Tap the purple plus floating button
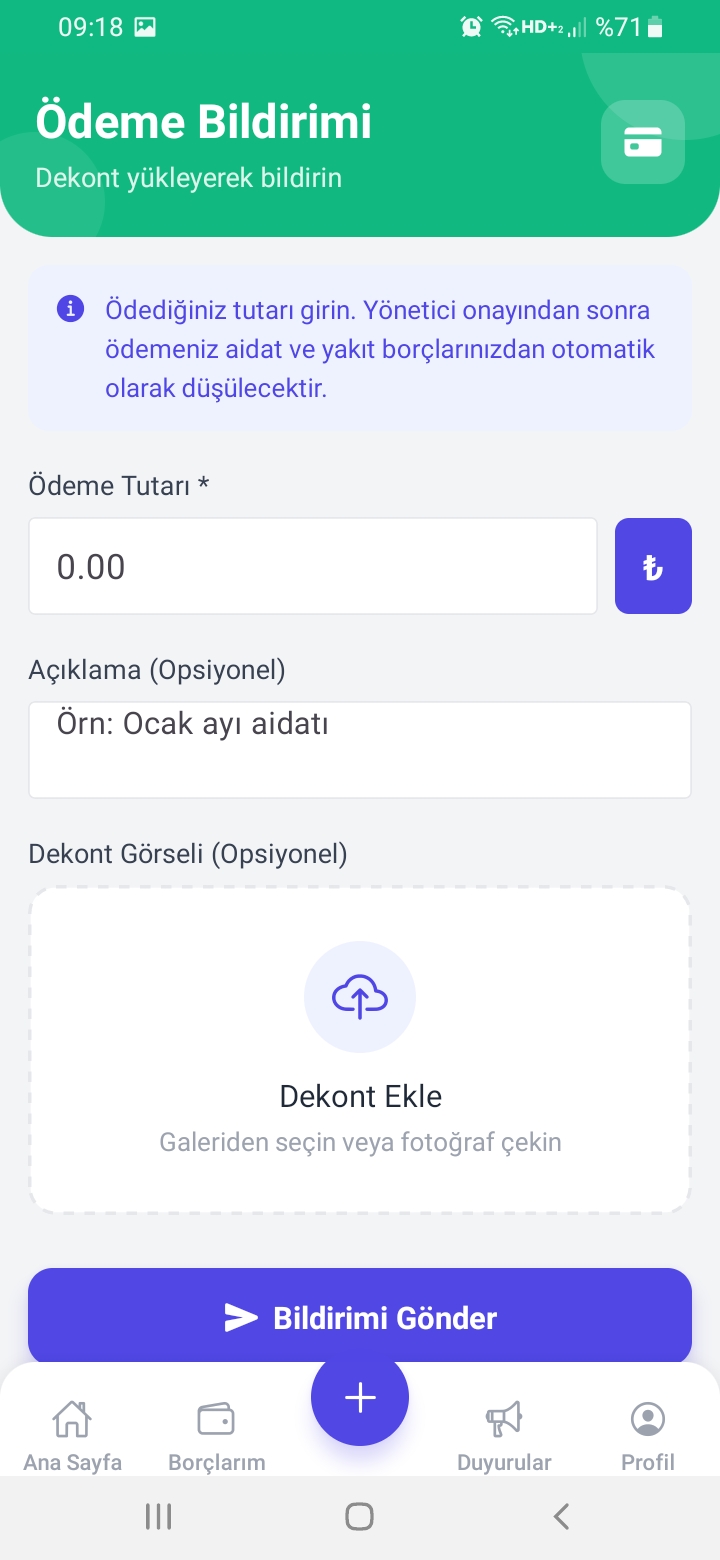 (x=360, y=1396)
